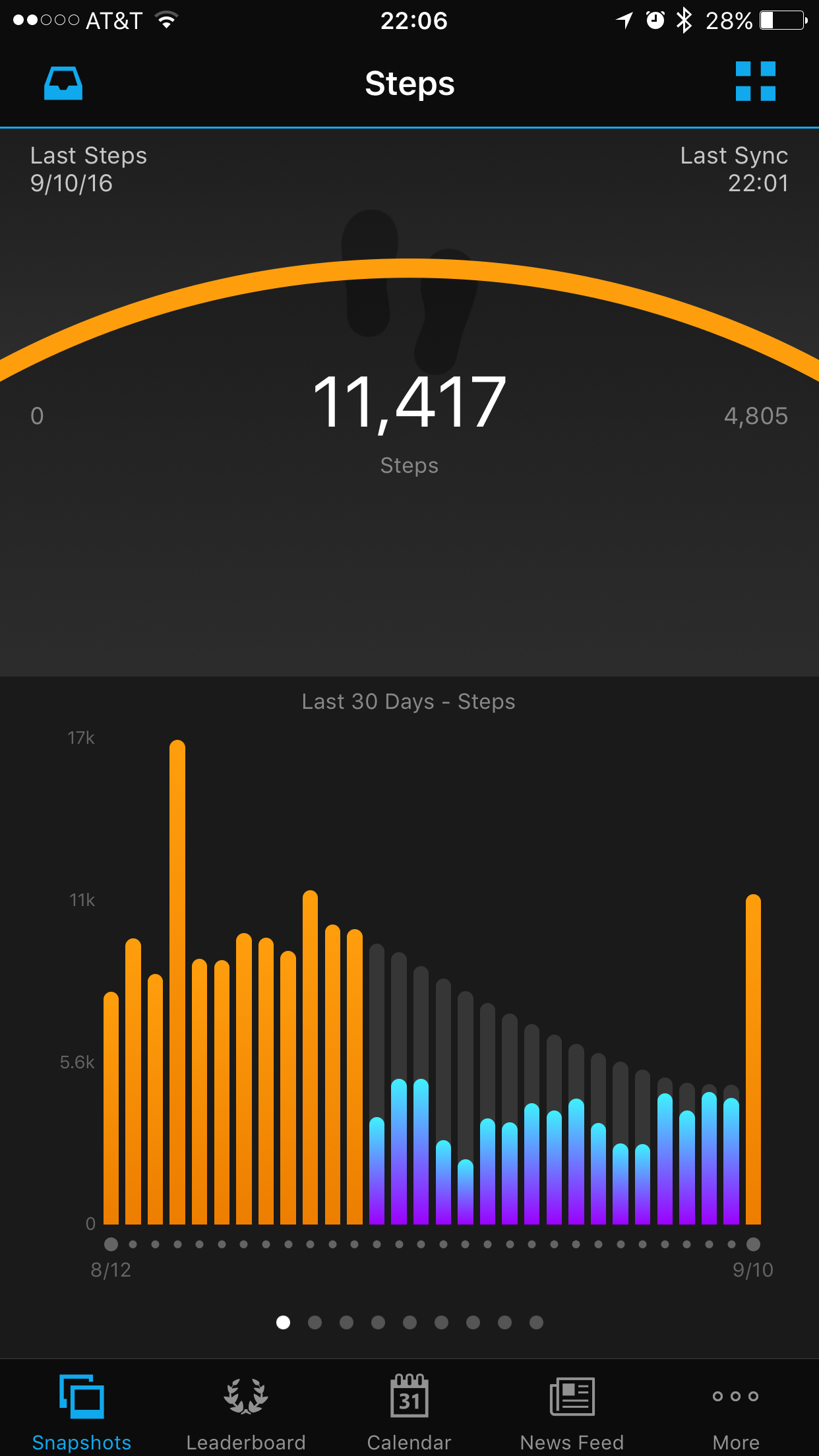Jump to the second snapshot page dot
Screen dimensions: 819x1456
(x=315, y=1322)
